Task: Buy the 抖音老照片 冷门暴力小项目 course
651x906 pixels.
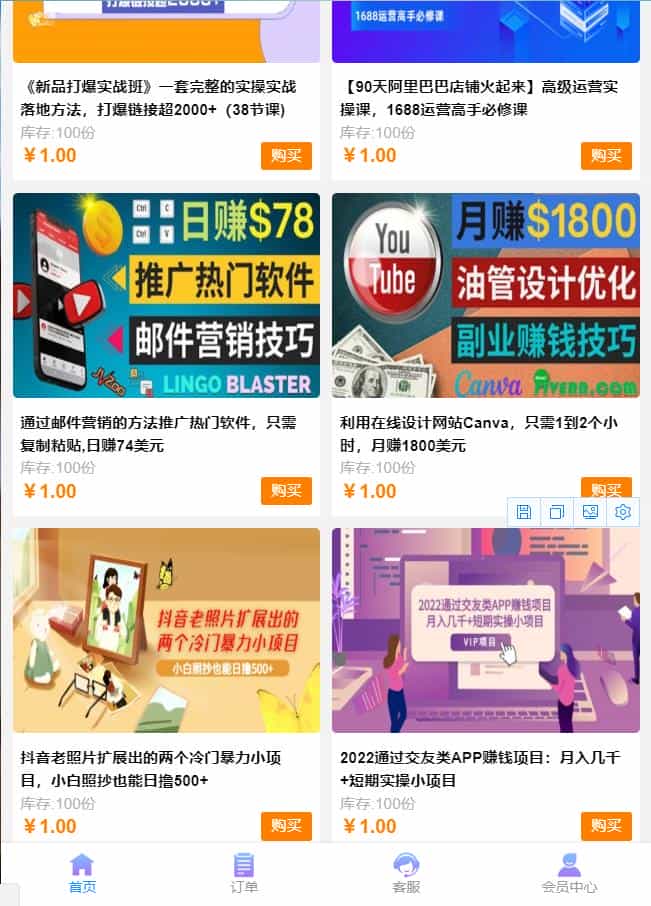Action: (x=286, y=826)
